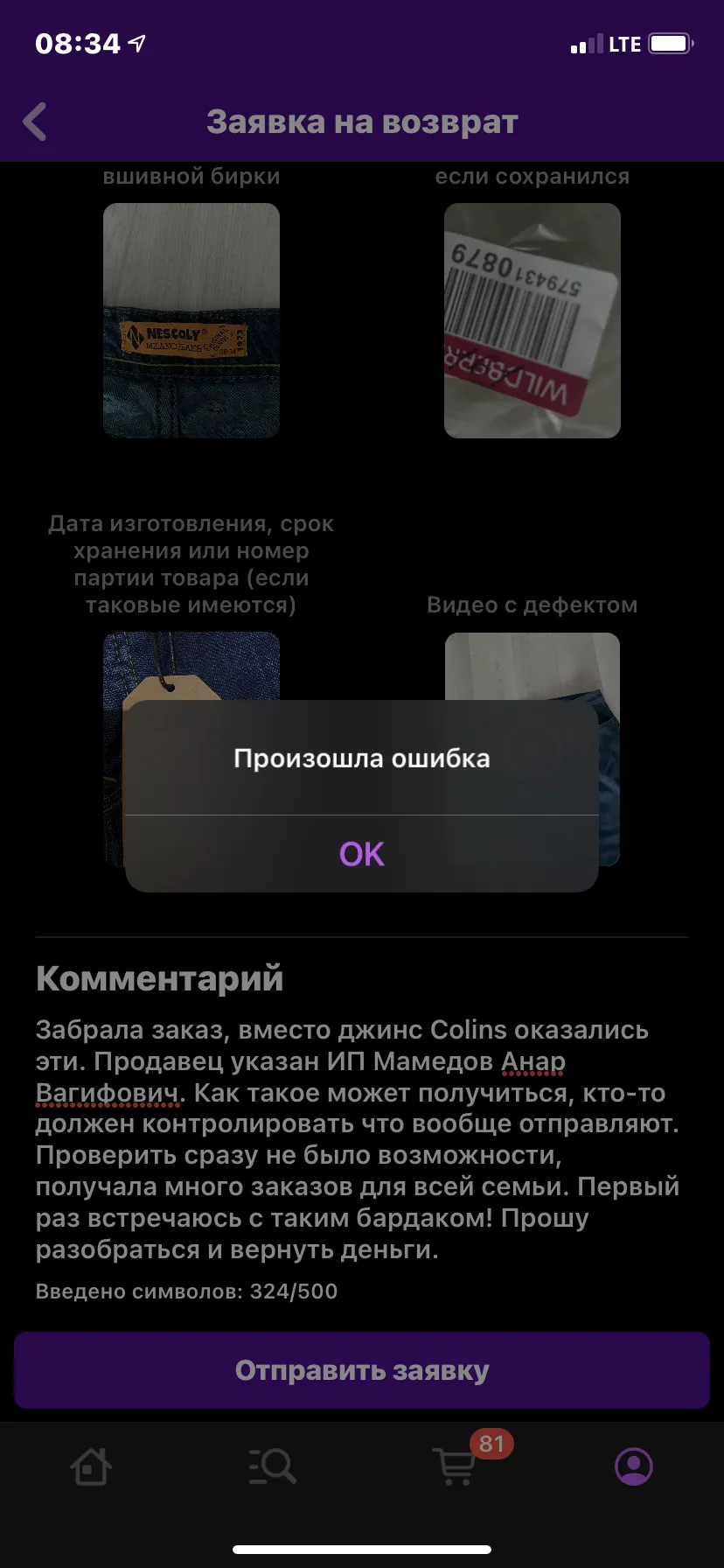This screenshot has height=1568, width=724.
Task: Edit the Комментарий text field
Action: coord(361,1139)
